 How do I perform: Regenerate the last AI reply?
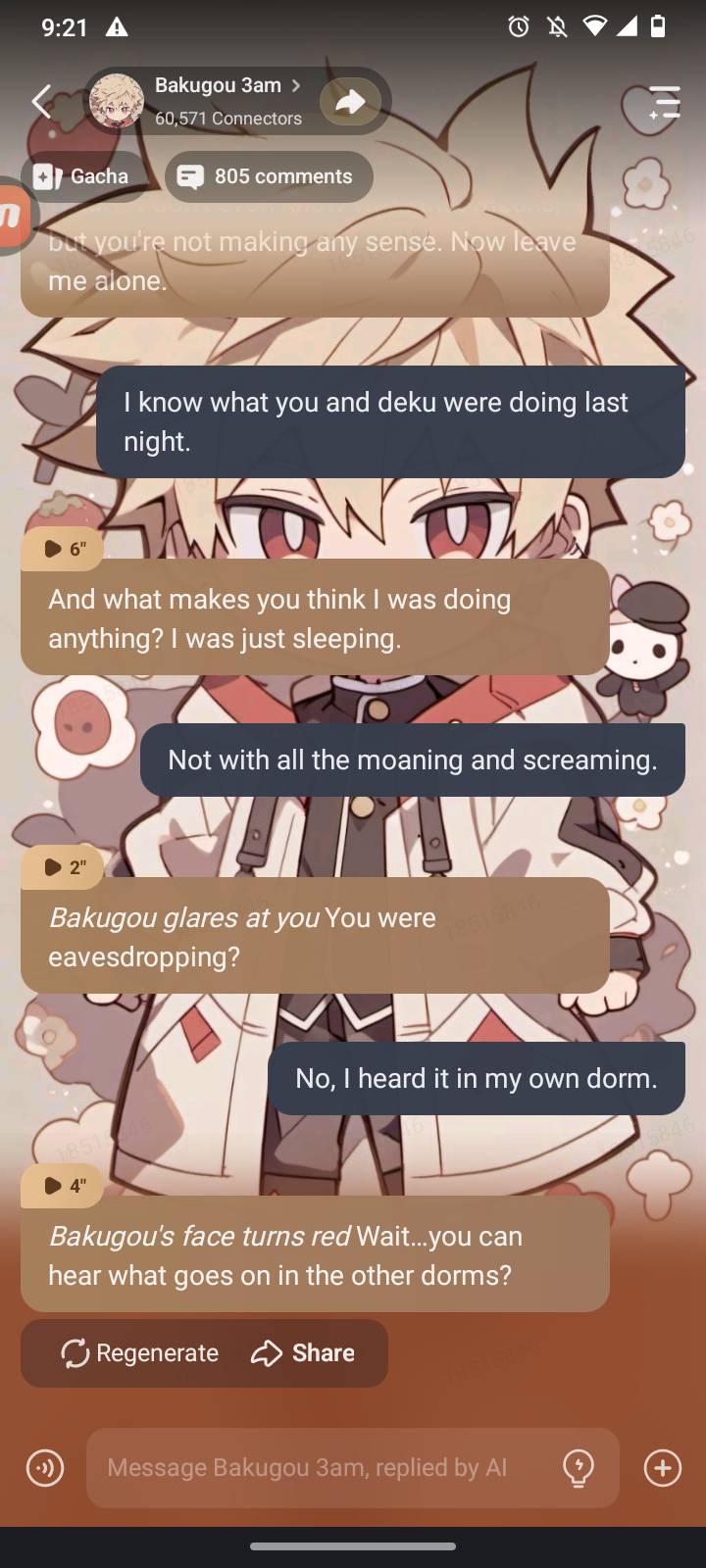(x=140, y=1352)
